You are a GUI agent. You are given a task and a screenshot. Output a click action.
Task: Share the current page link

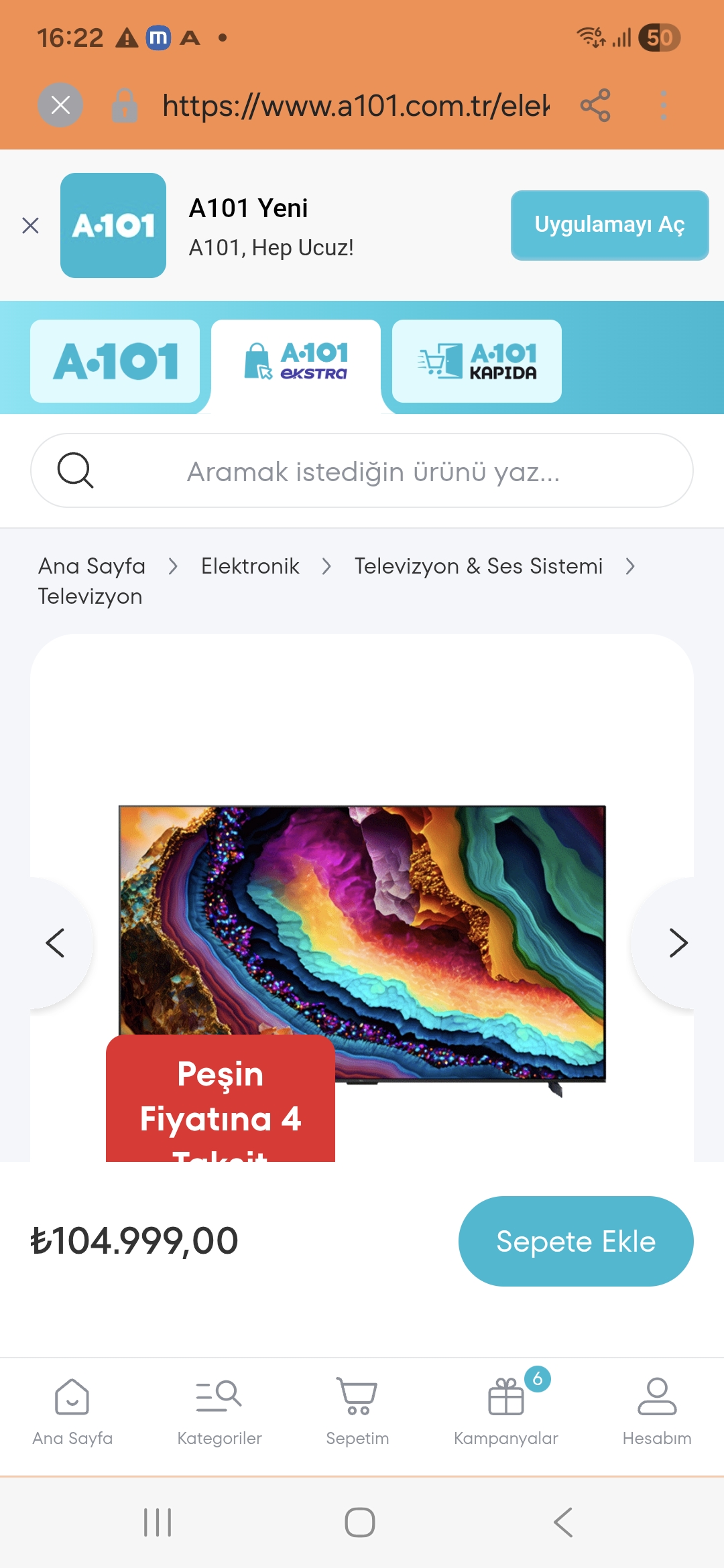[595, 105]
